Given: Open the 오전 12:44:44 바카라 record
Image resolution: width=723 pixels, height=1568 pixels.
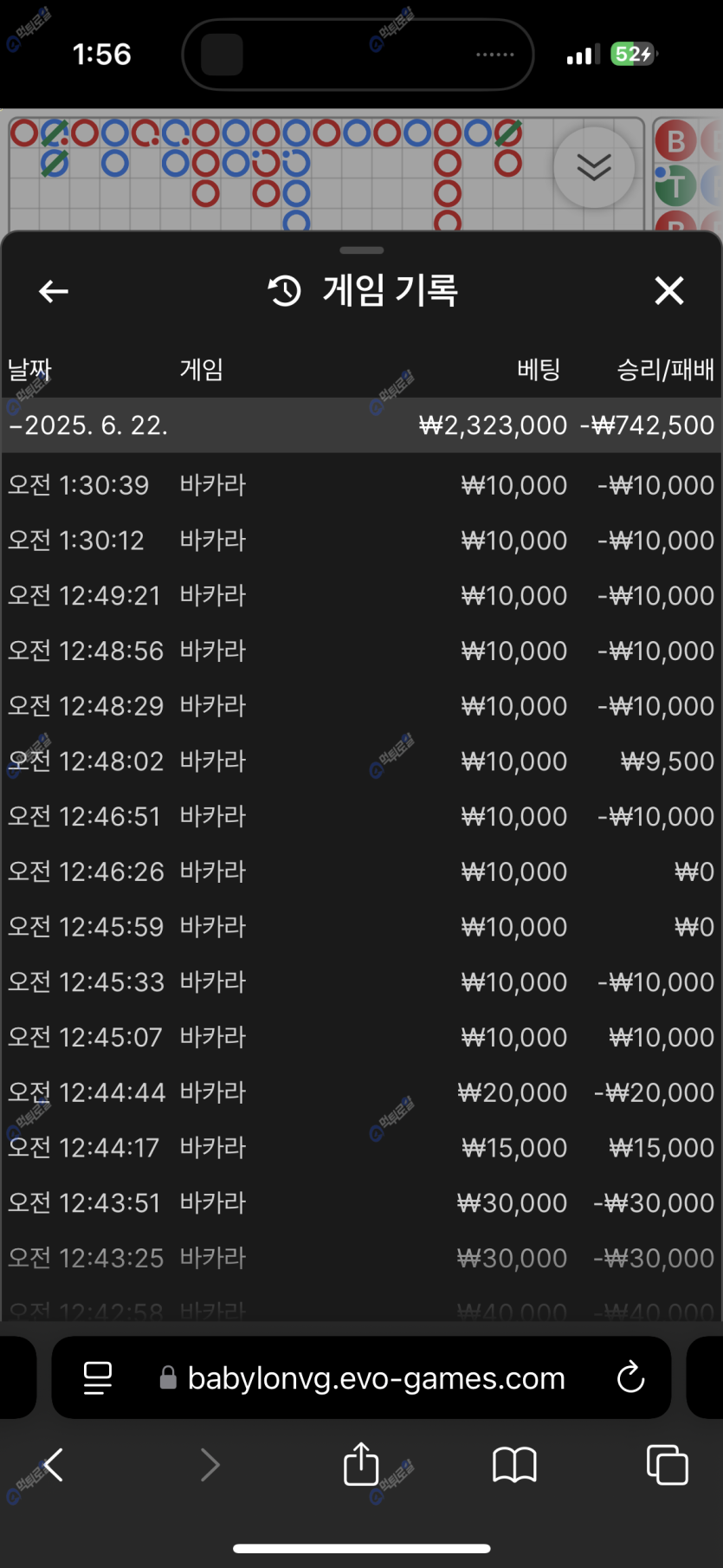Looking at the screenshot, I should click(362, 1092).
